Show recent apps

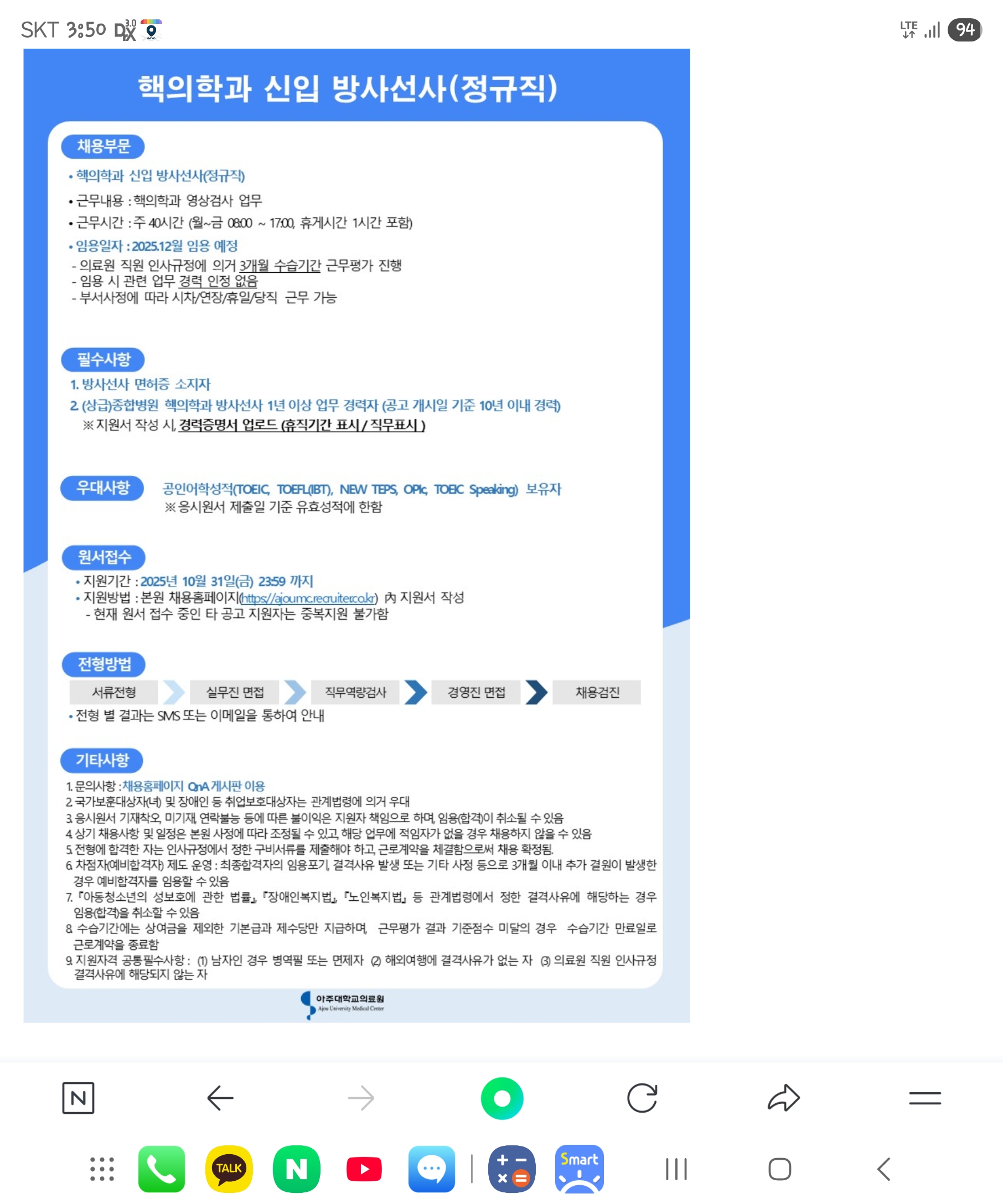click(676, 1169)
